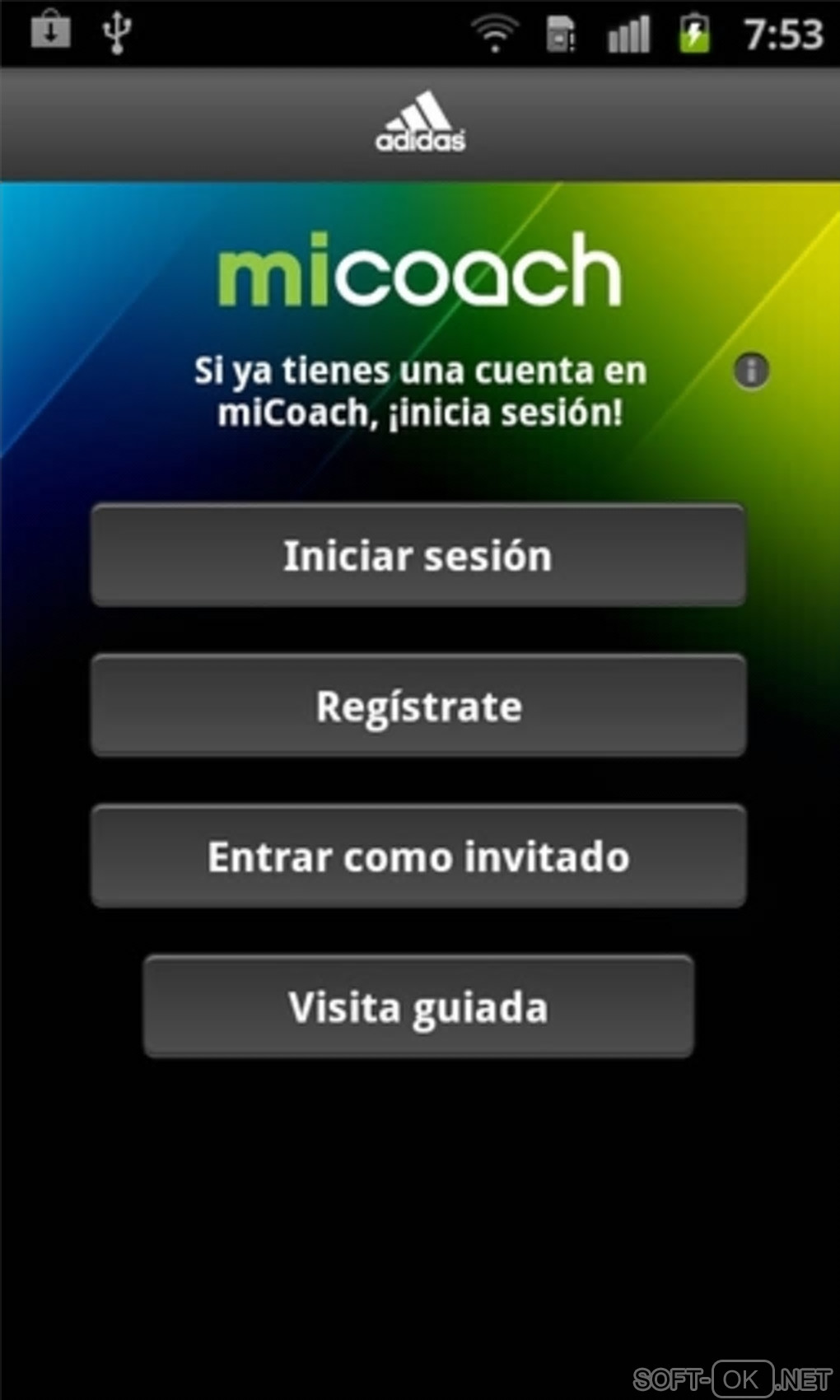Open the info icon beside the login message

pyautogui.click(x=751, y=371)
